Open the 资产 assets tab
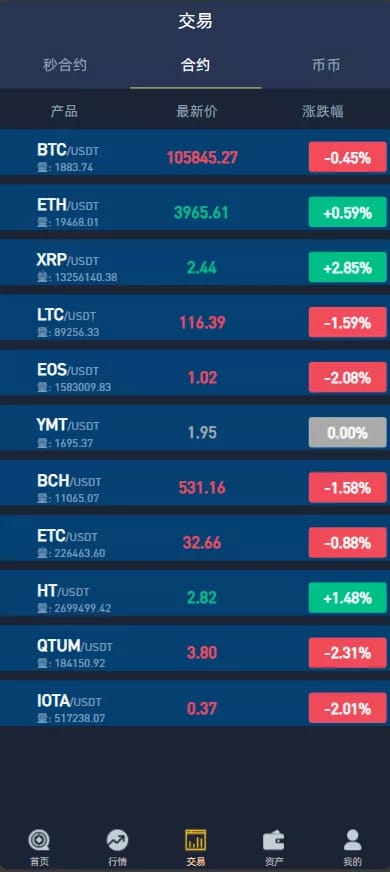 274,848
